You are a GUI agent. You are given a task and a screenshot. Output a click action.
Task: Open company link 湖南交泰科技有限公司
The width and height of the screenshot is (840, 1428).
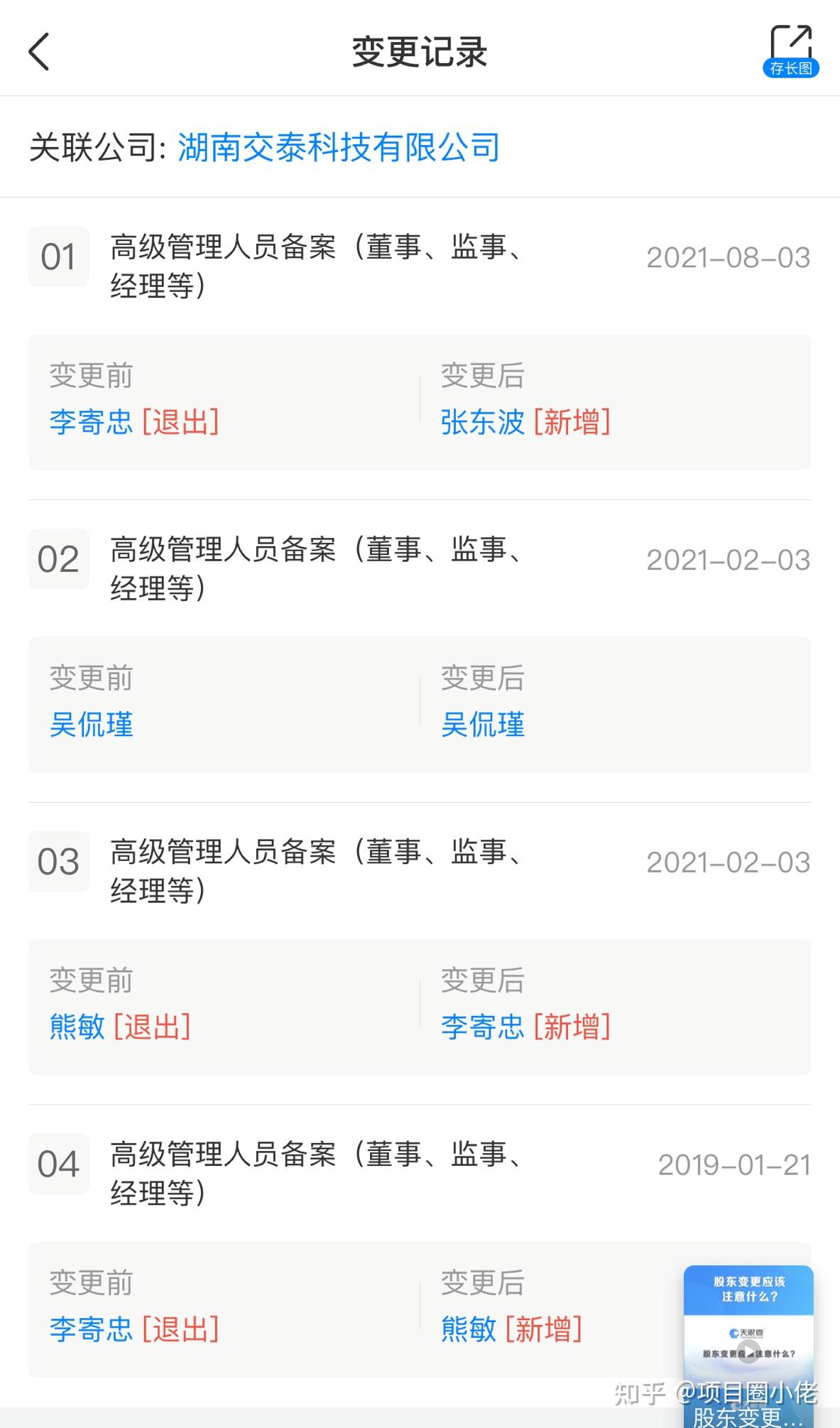(x=339, y=148)
